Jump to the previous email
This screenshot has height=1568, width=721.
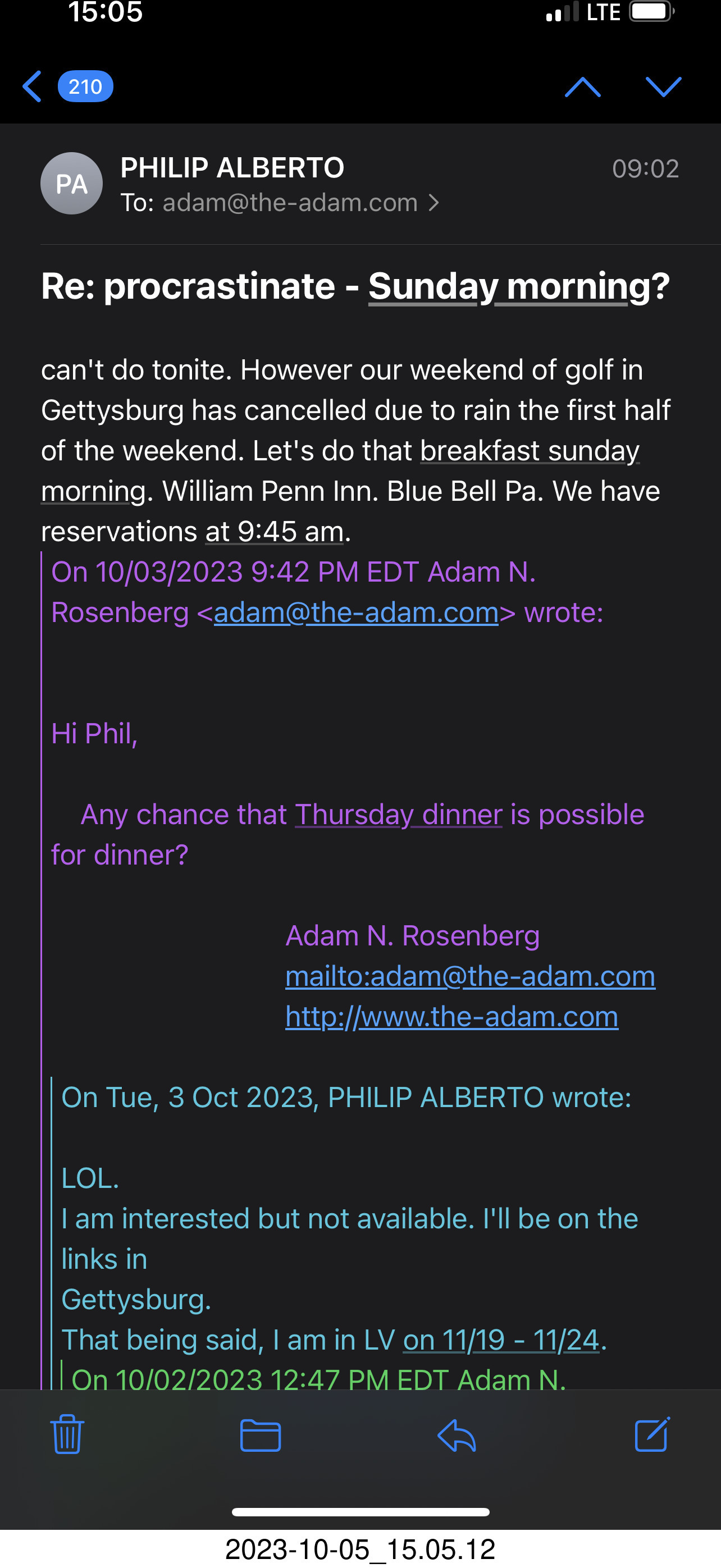582,86
